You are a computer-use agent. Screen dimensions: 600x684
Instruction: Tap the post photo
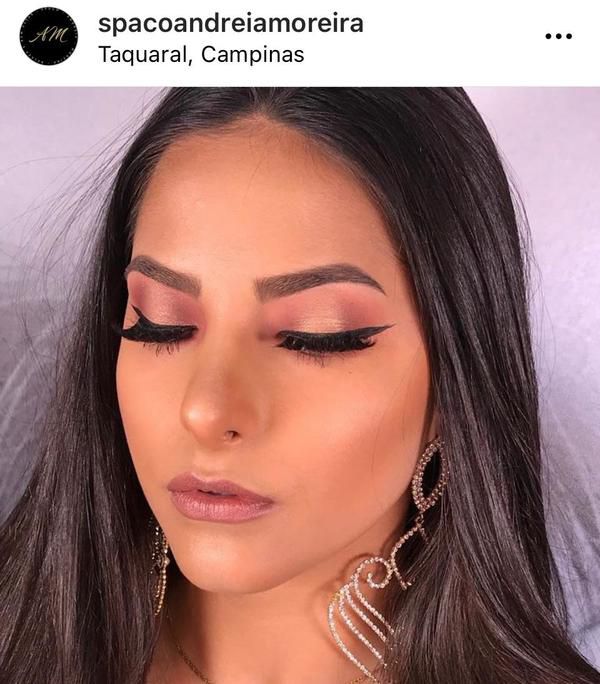(300, 385)
